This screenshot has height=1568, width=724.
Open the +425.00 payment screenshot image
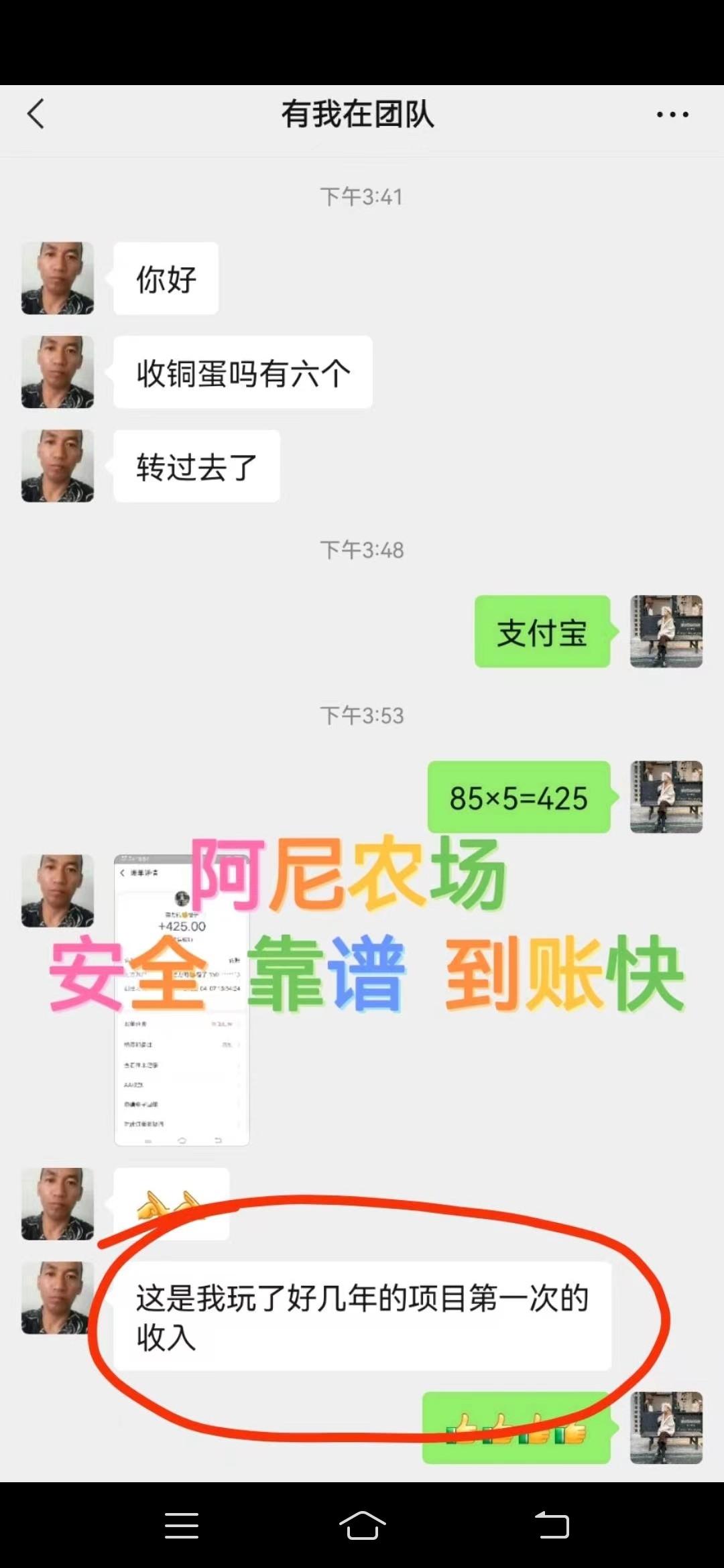tap(182, 1000)
